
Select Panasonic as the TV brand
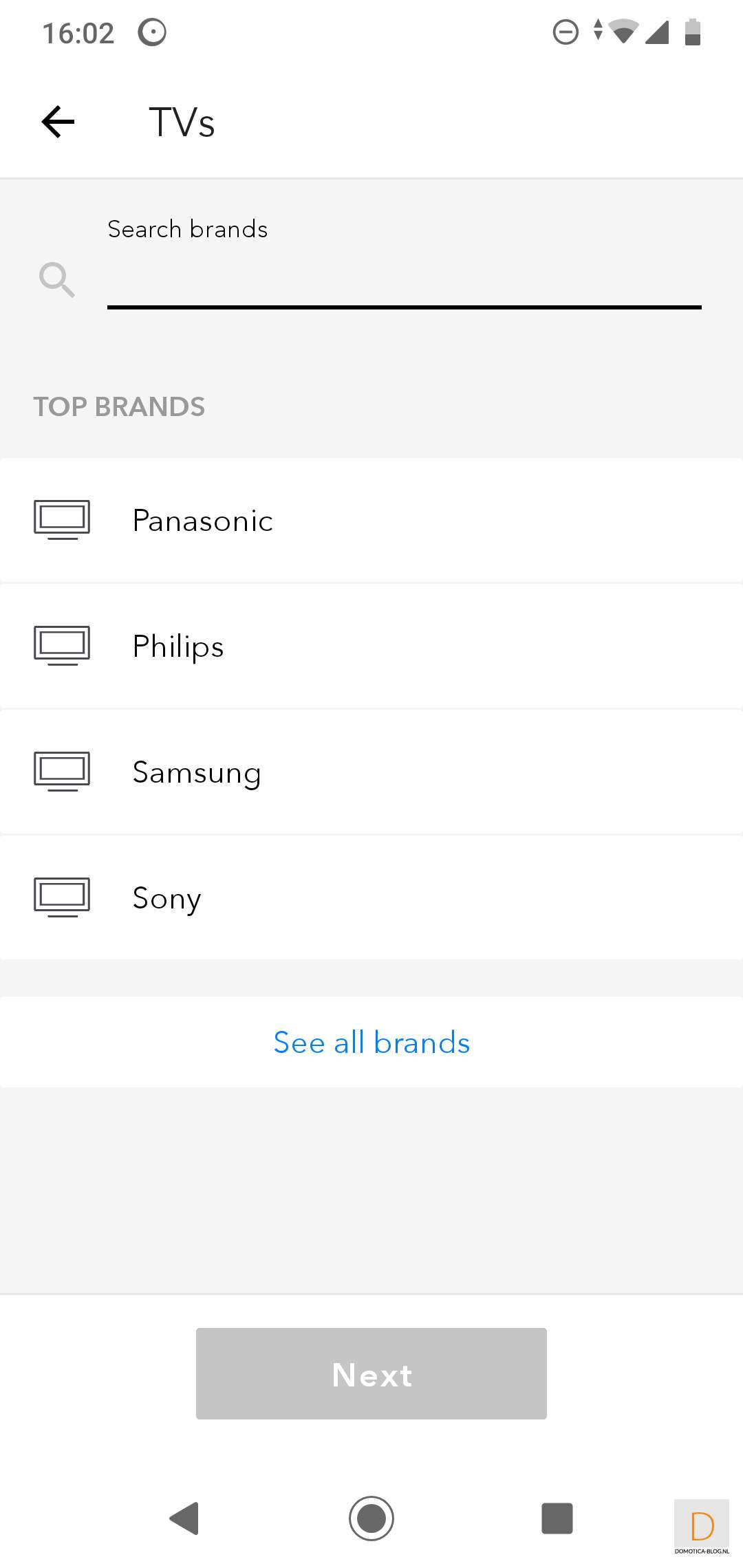point(371,521)
